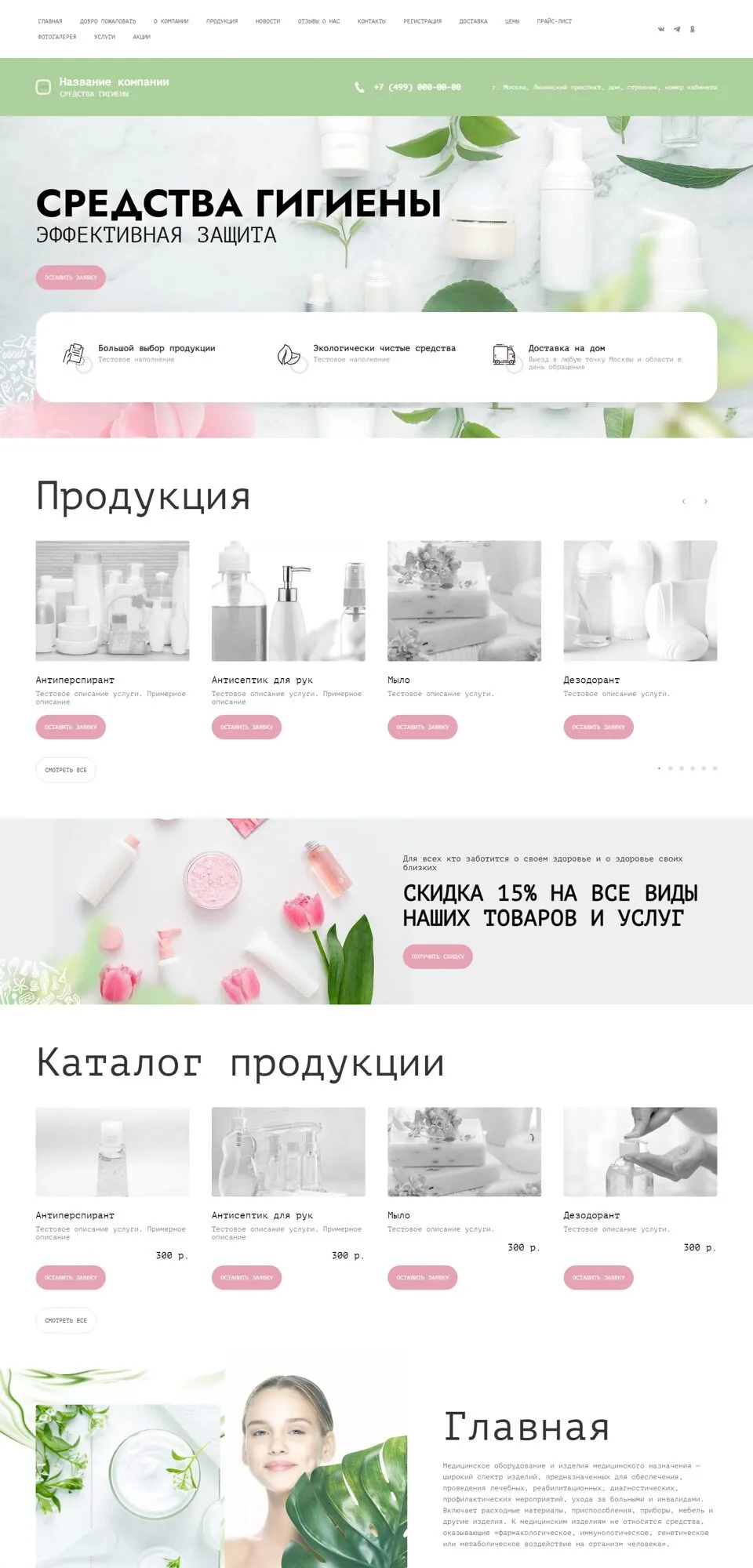Open the Фотогалерея section

pos(57,37)
